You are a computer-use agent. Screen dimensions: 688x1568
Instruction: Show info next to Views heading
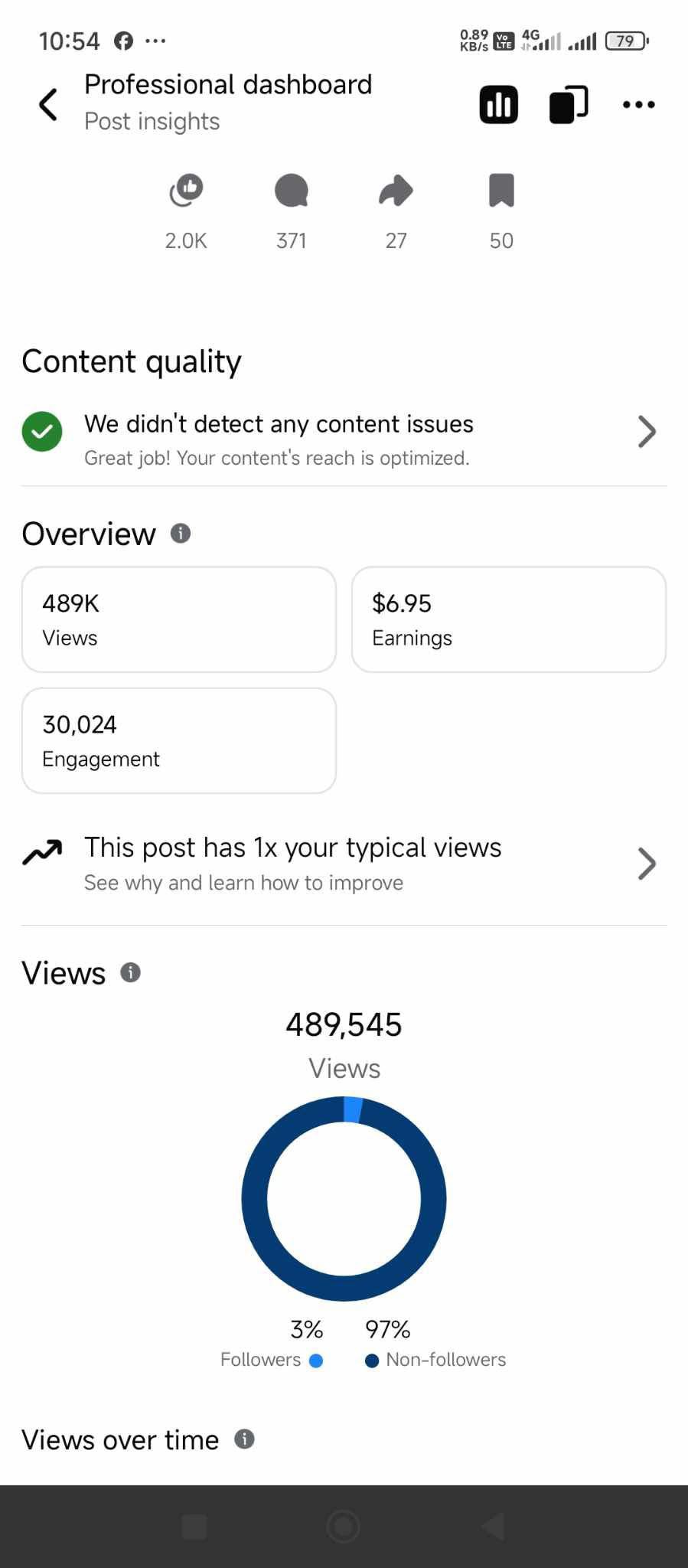point(131,972)
